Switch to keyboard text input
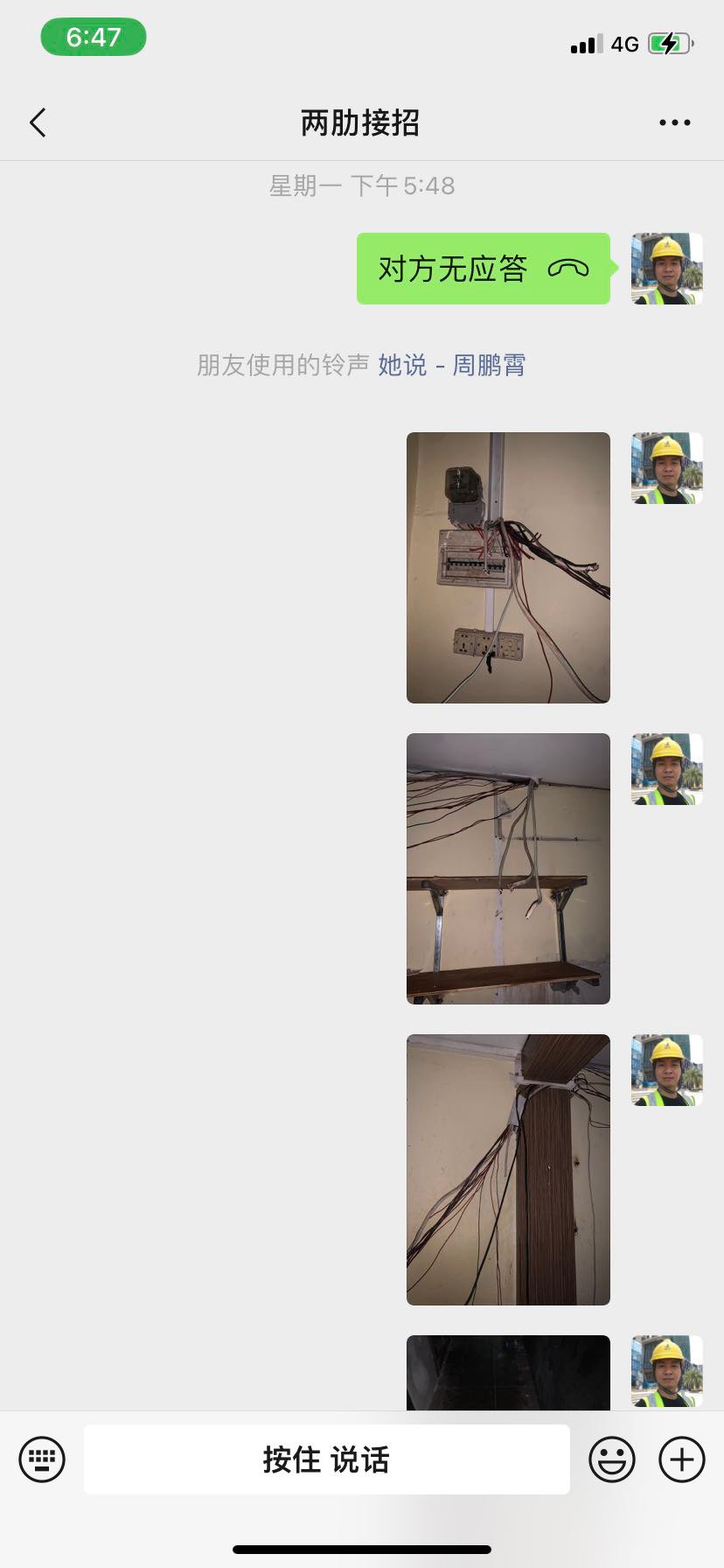 tap(42, 1459)
